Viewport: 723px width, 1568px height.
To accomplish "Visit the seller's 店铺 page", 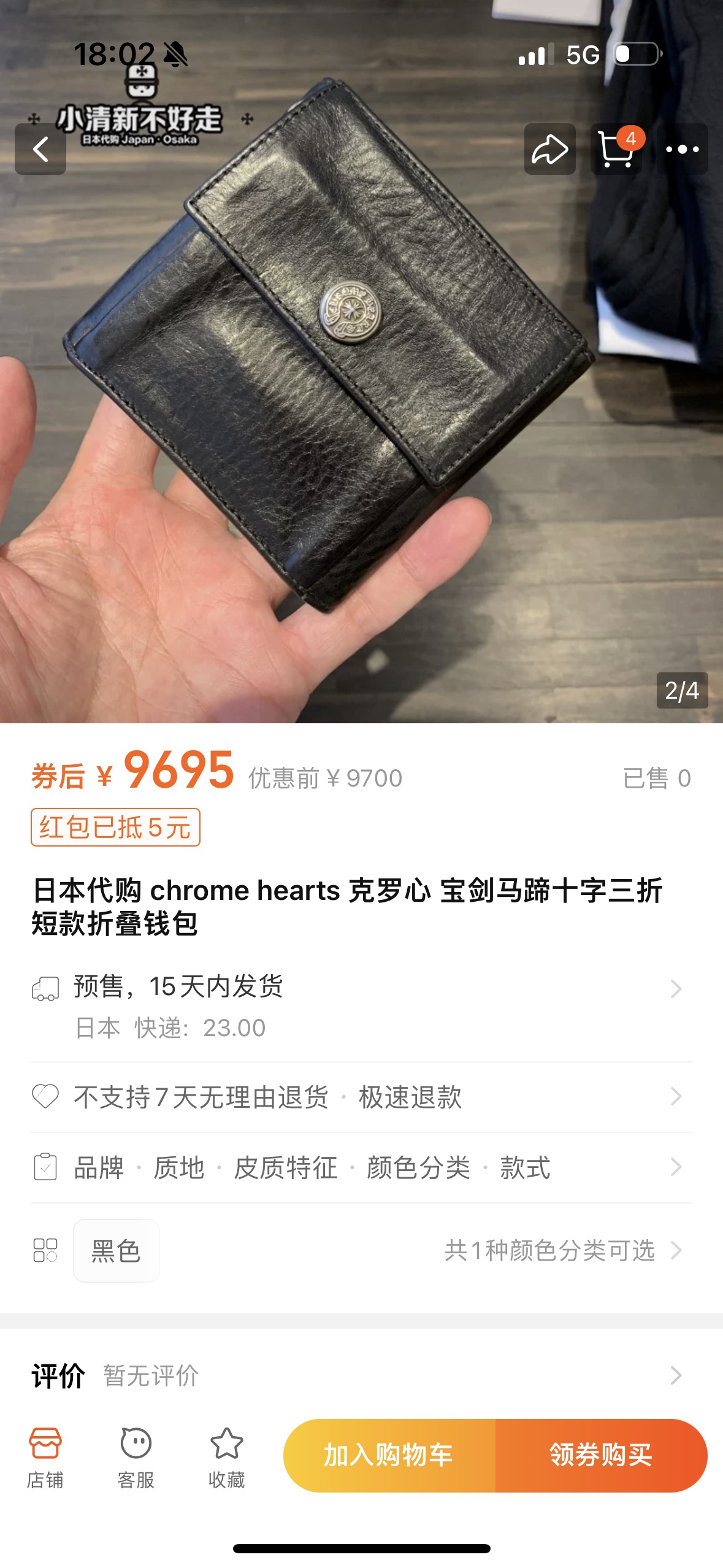I will [45, 1456].
